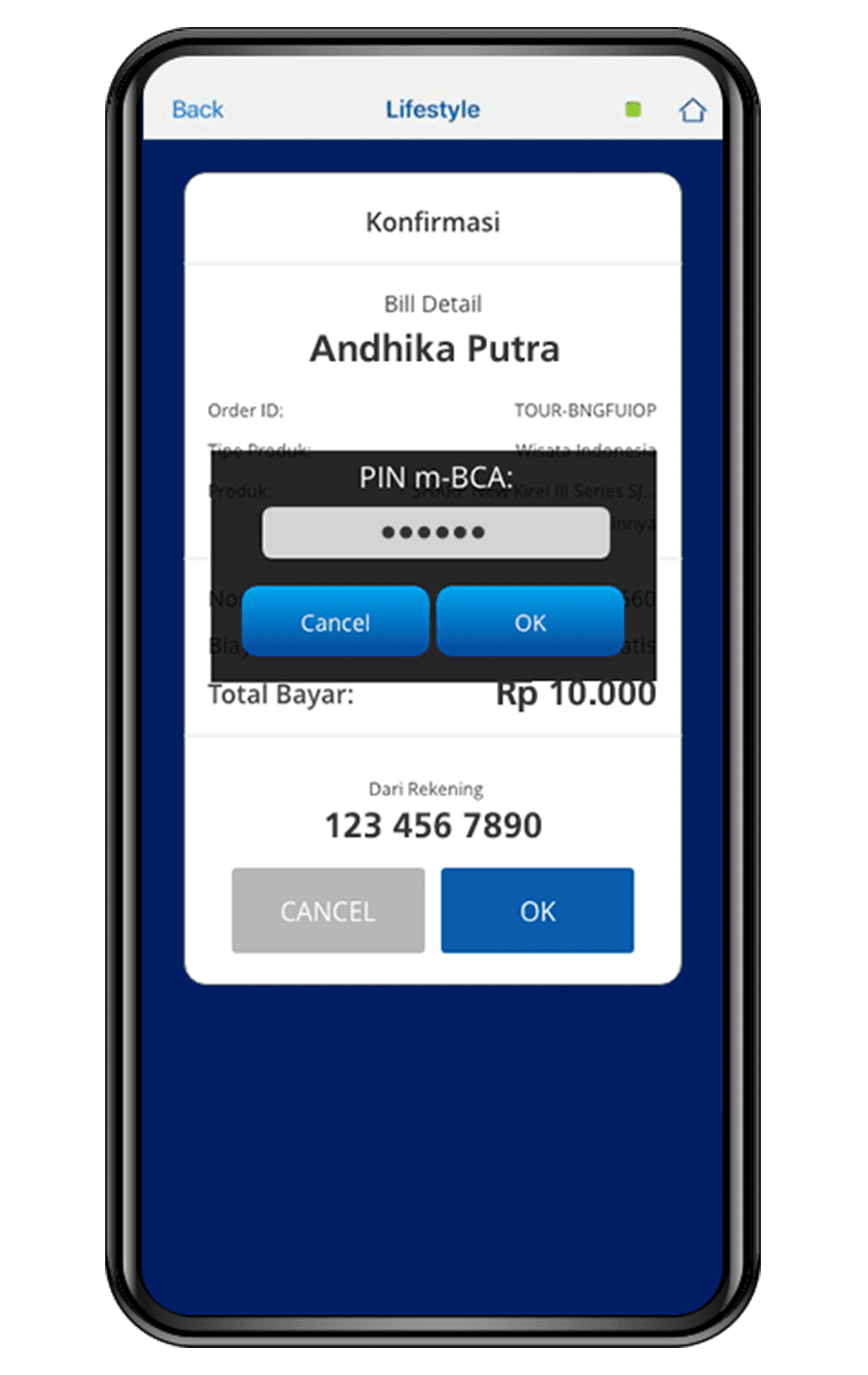This screenshot has width=868, height=1375.
Task: Open the home icon in the header
Action: click(692, 111)
